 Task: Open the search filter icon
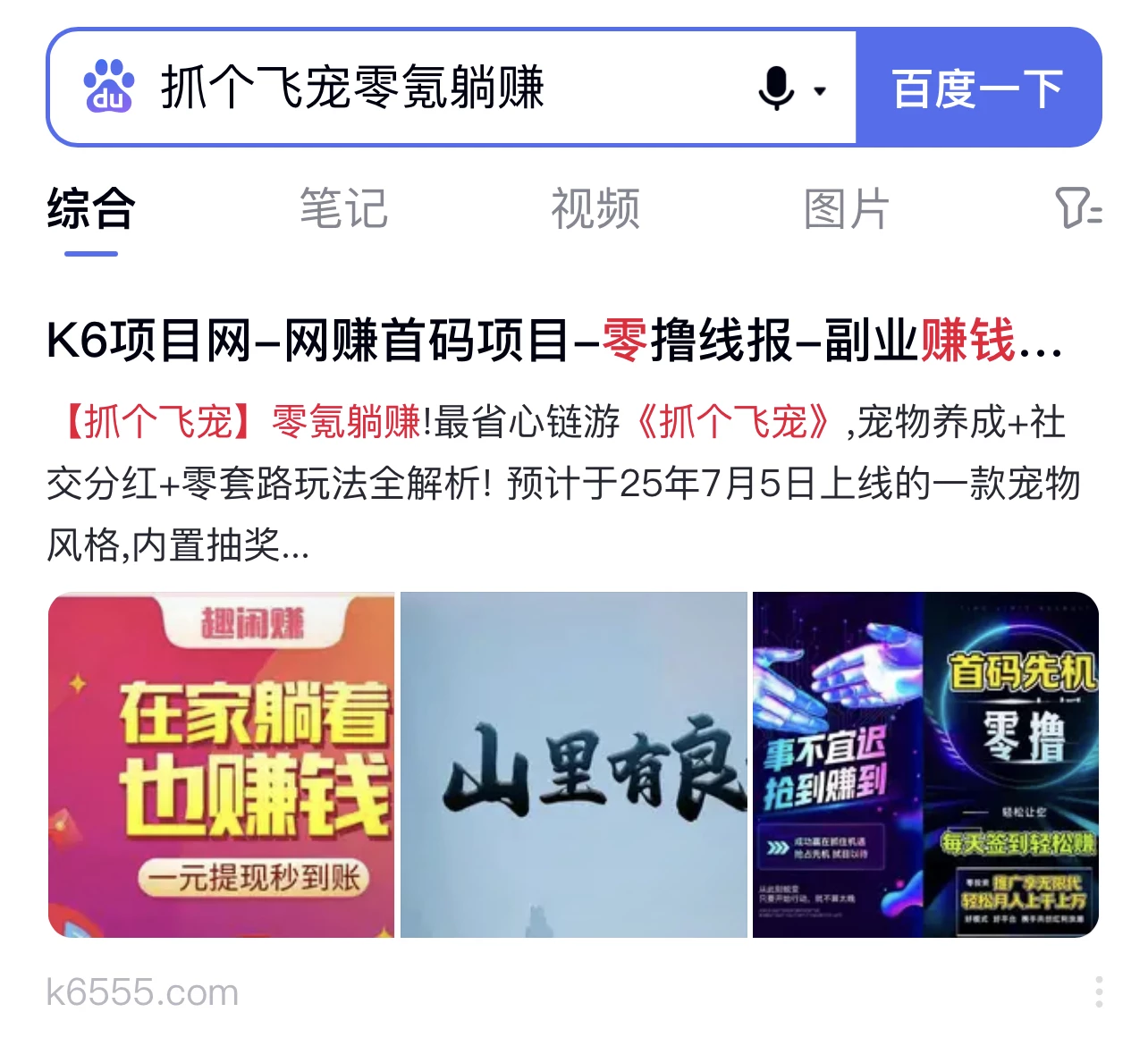(1077, 208)
